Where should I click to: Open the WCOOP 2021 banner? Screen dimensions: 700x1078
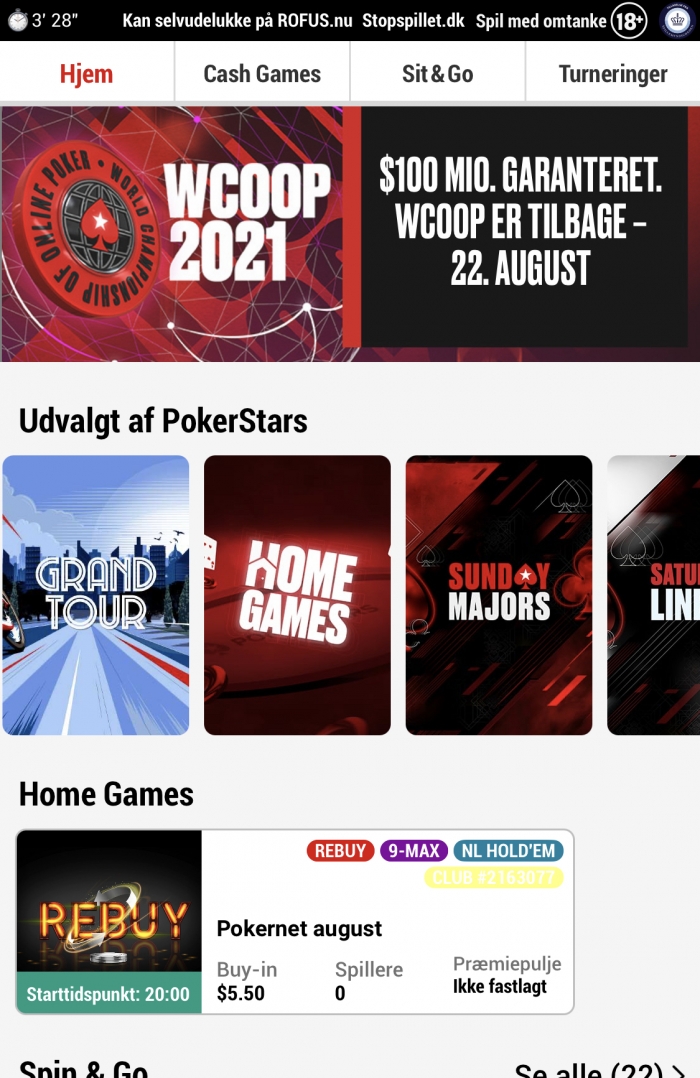(x=350, y=234)
